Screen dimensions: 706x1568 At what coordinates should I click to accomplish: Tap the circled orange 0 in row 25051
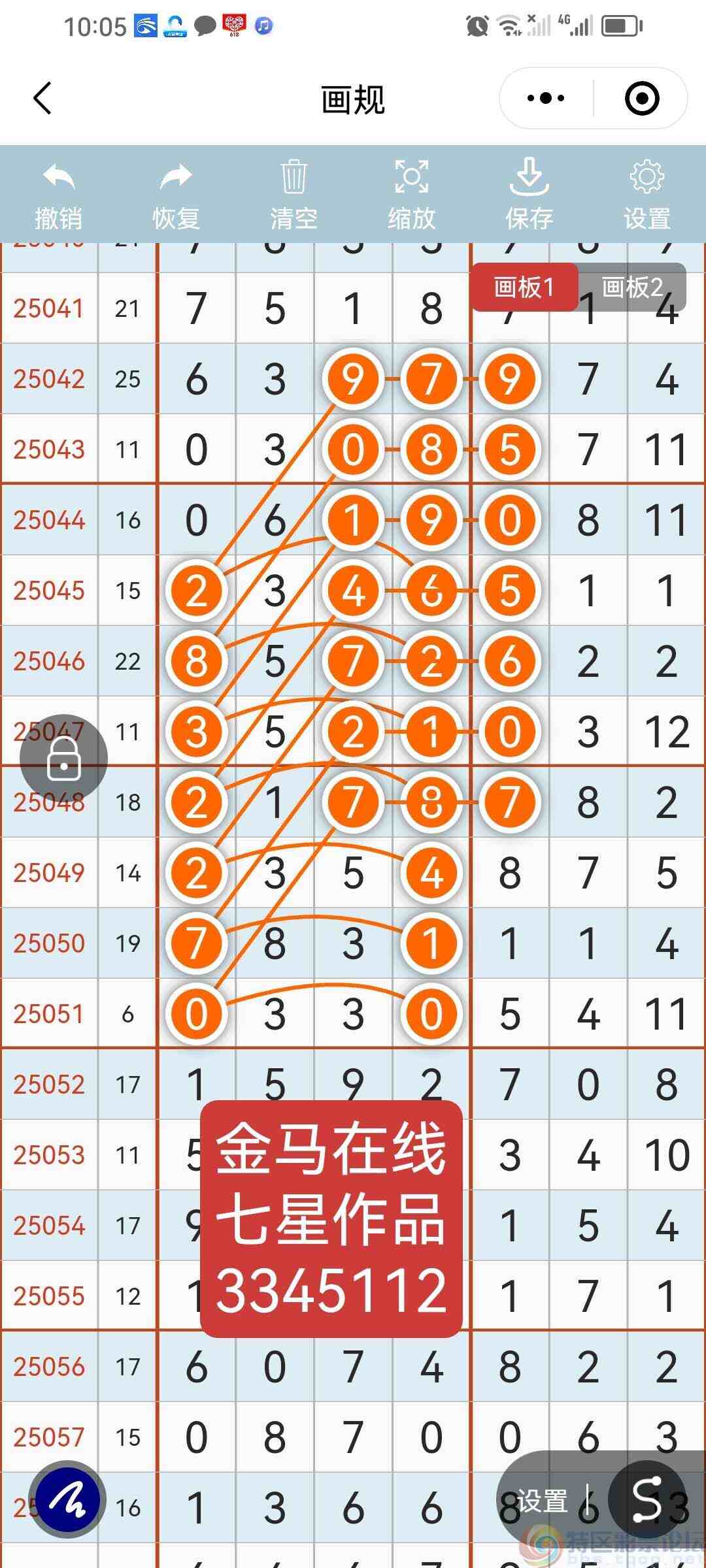[x=196, y=1013]
